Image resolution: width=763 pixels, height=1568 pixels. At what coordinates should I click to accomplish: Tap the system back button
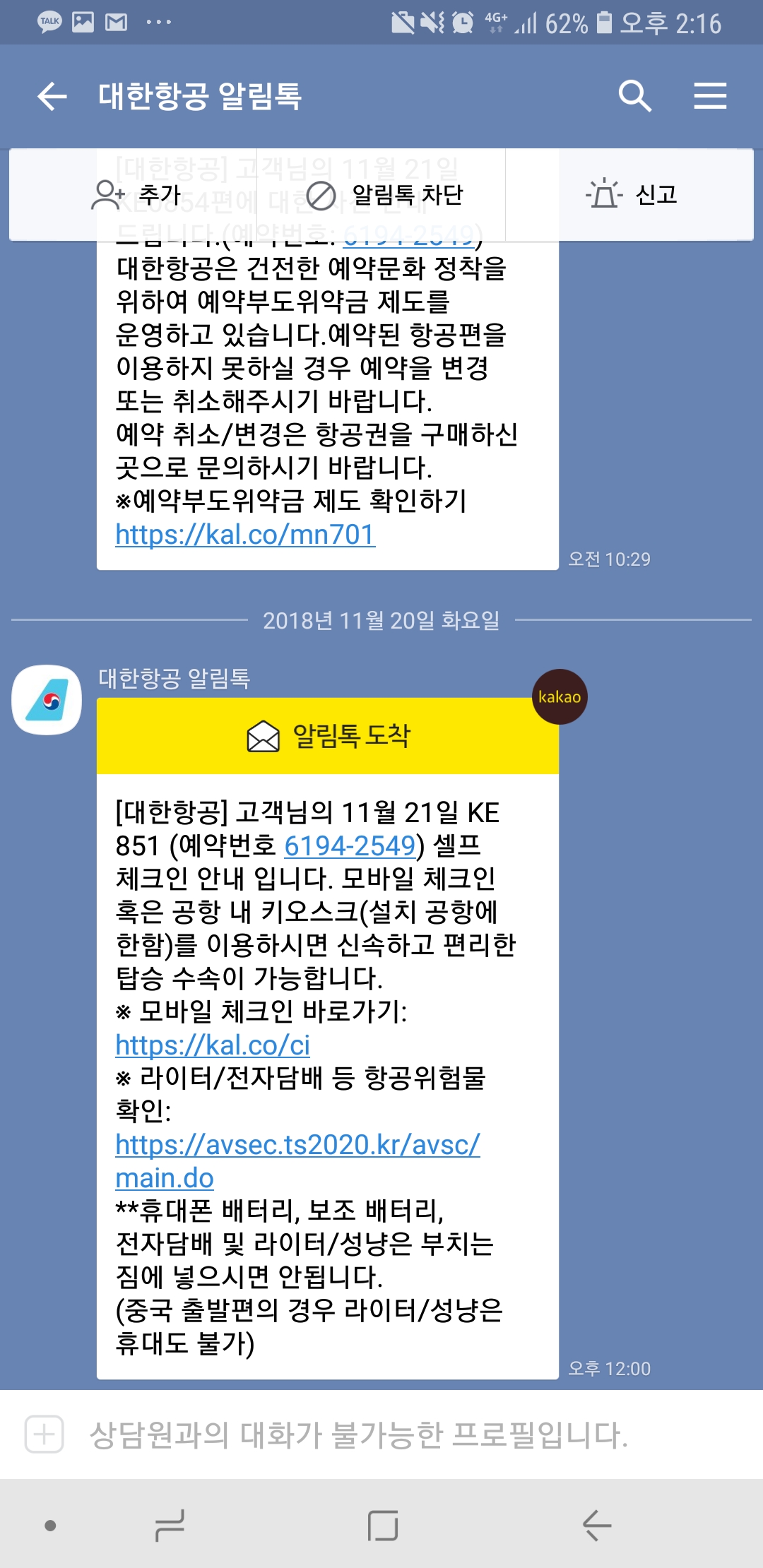click(596, 1526)
